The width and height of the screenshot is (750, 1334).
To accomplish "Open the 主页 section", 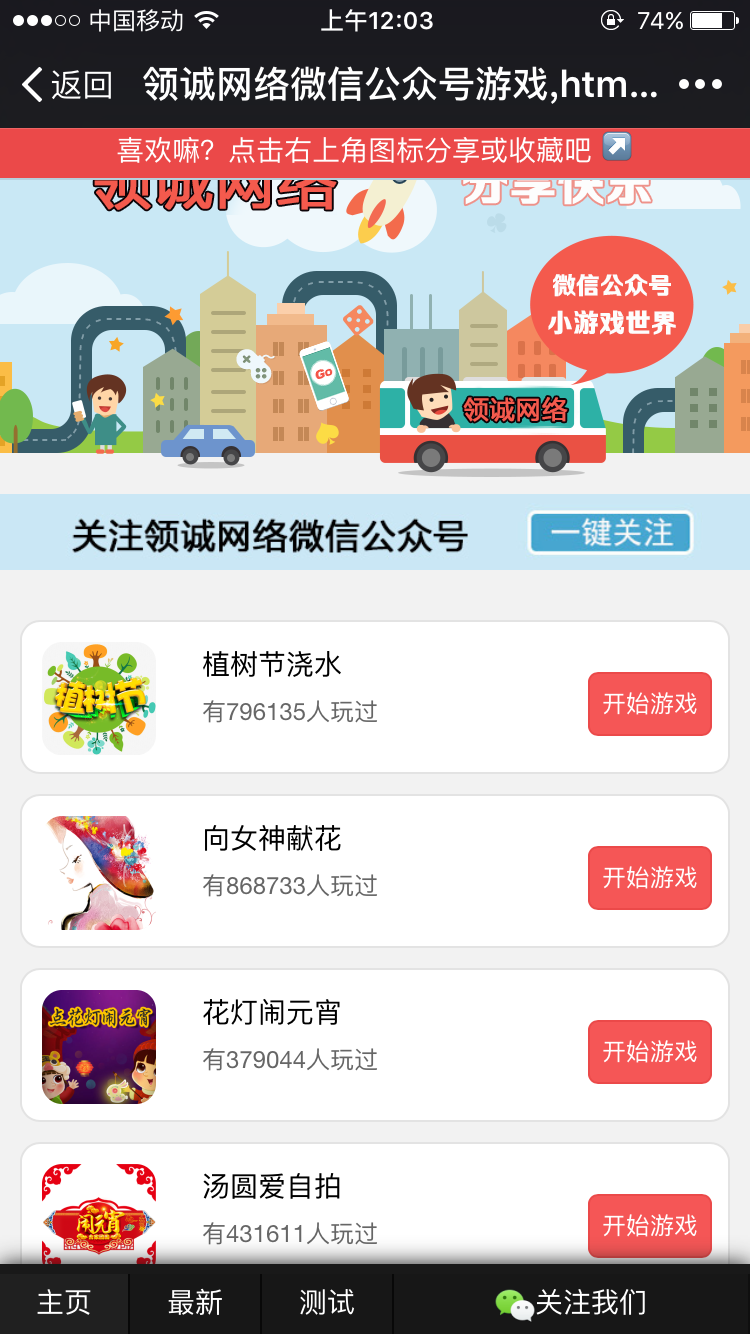I will tap(64, 1302).
